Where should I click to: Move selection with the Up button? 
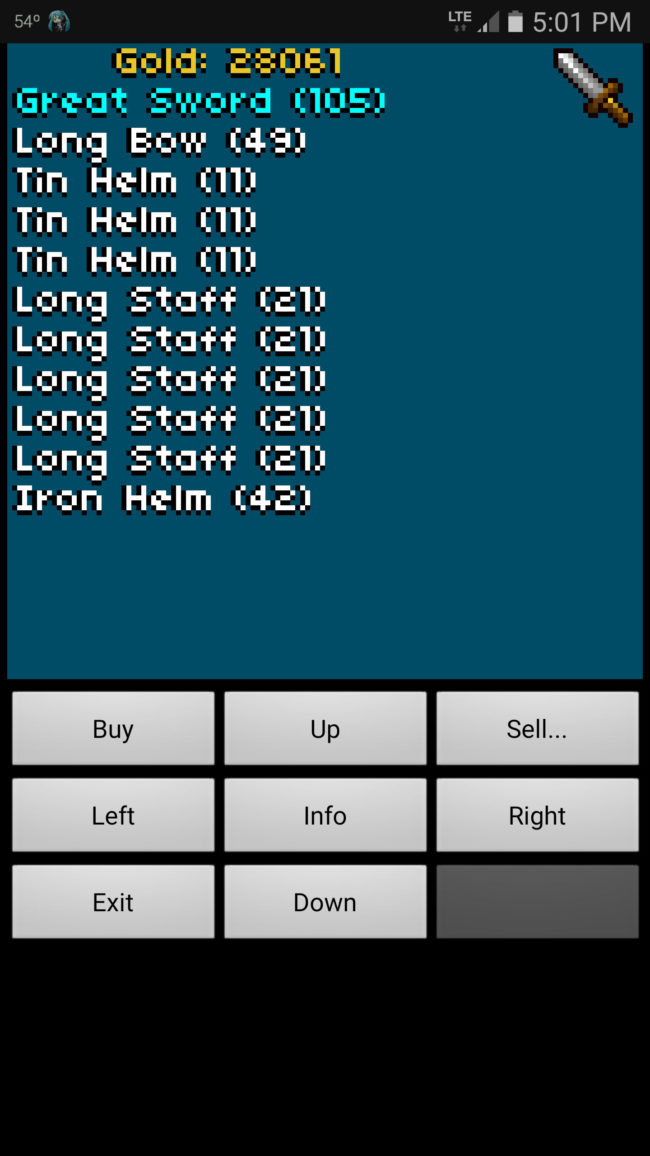(x=325, y=729)
